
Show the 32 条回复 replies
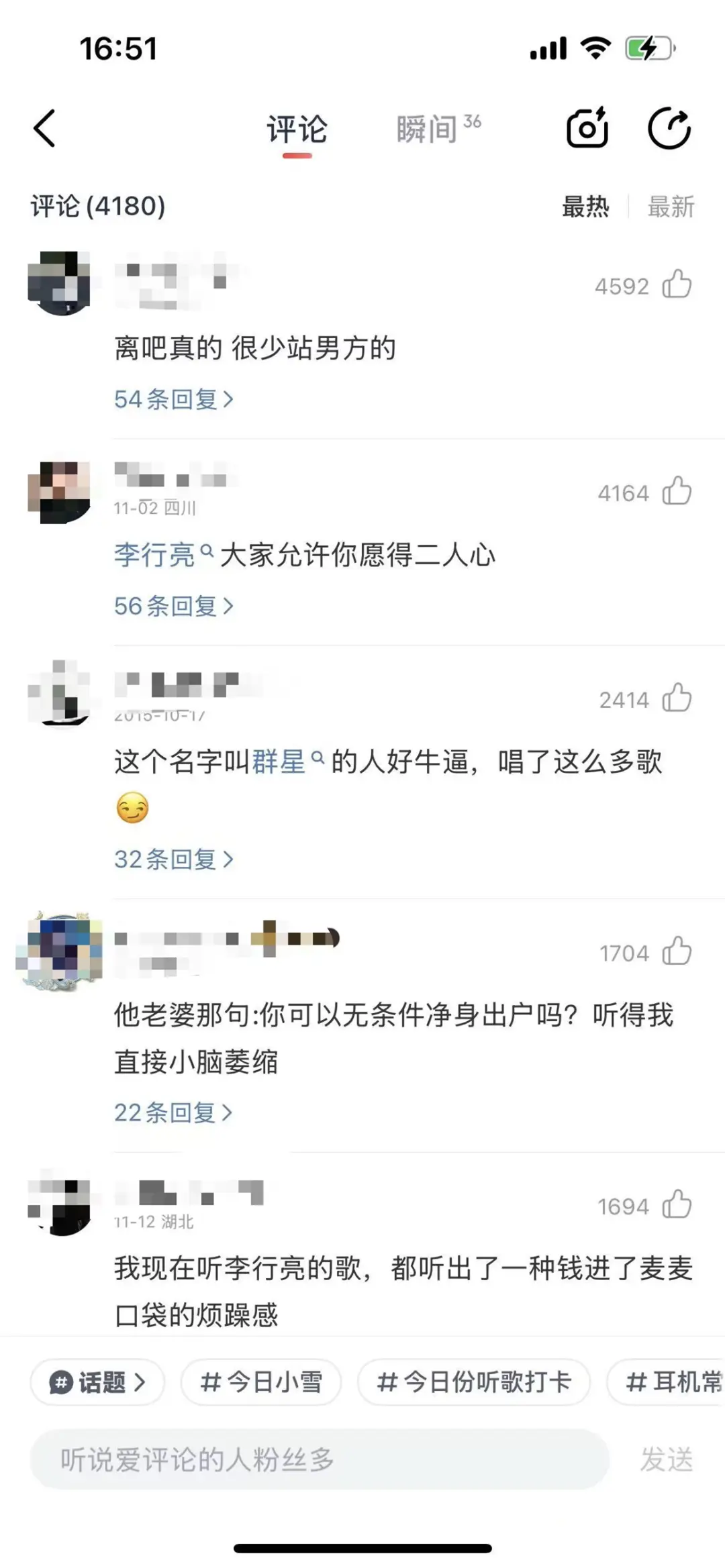click(x=172, y=857)
